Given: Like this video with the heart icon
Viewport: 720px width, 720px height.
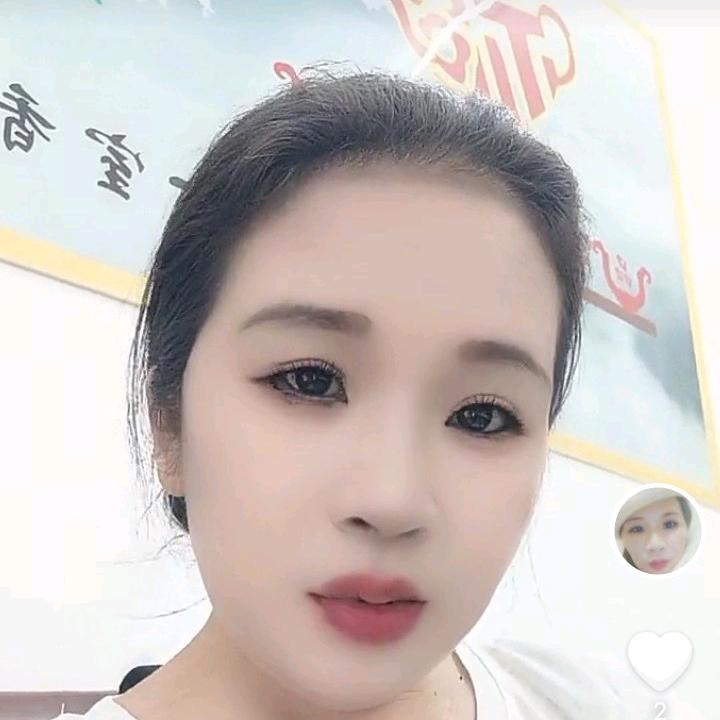Looking at the screenshot, I should (659, 658).
